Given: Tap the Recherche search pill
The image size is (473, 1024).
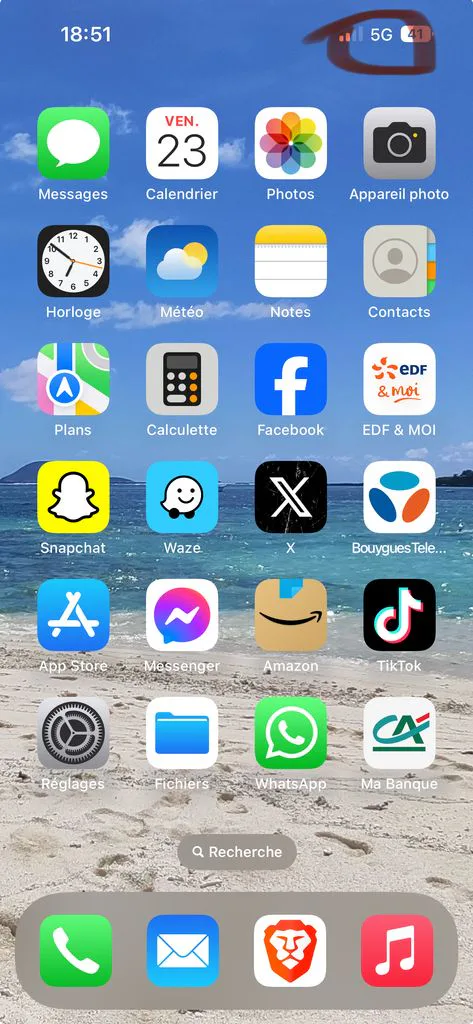Looking at the screenshot, I should [237, 852].
